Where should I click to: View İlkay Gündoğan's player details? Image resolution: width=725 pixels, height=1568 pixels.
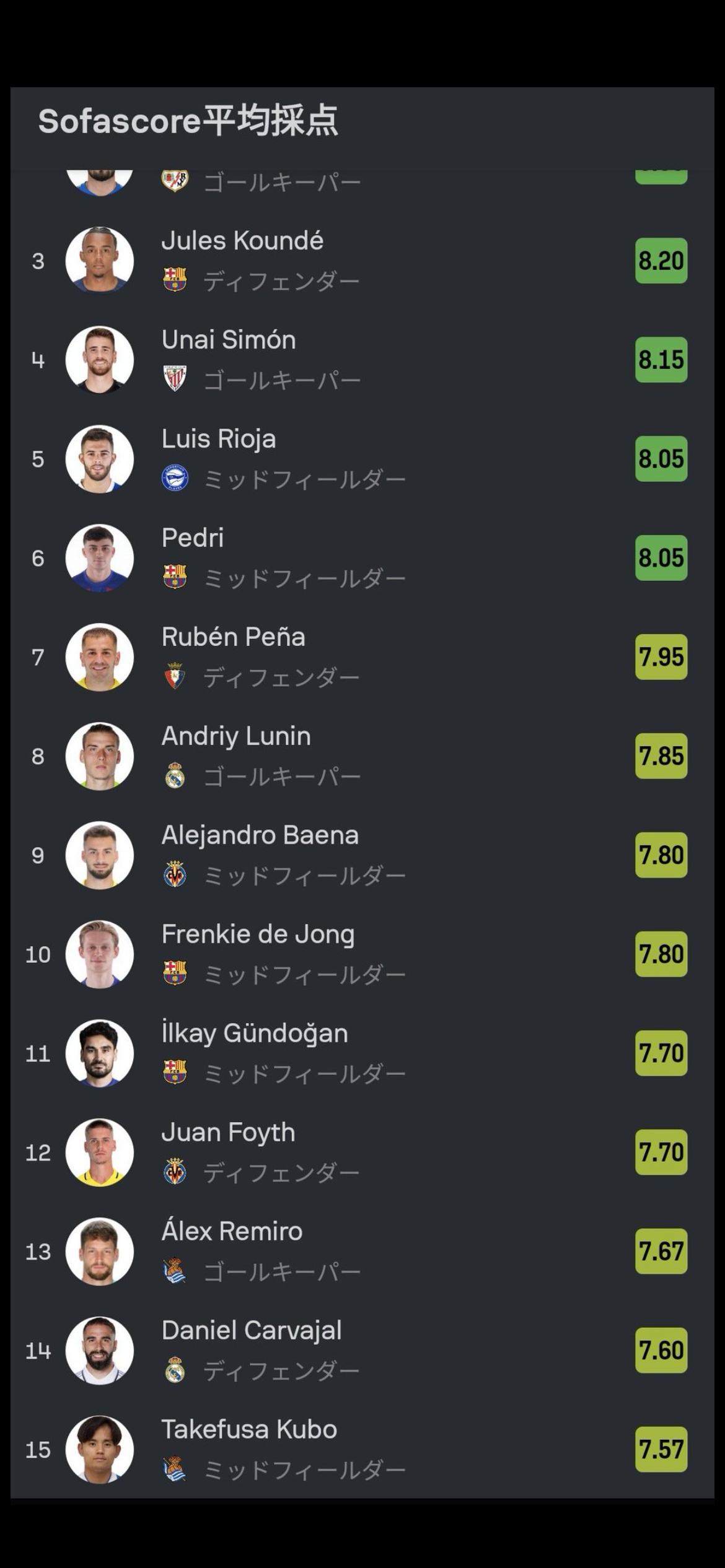[362, 1053]
